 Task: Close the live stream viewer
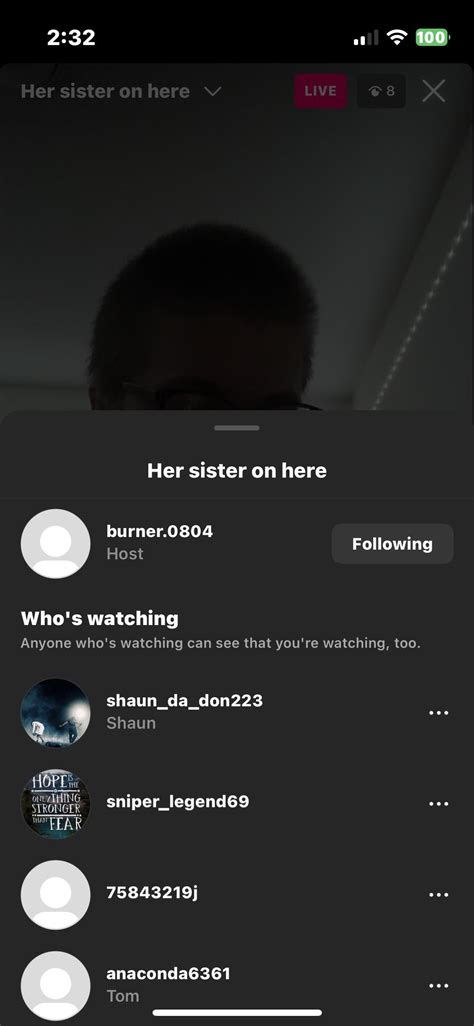click(x=433, y=92)
